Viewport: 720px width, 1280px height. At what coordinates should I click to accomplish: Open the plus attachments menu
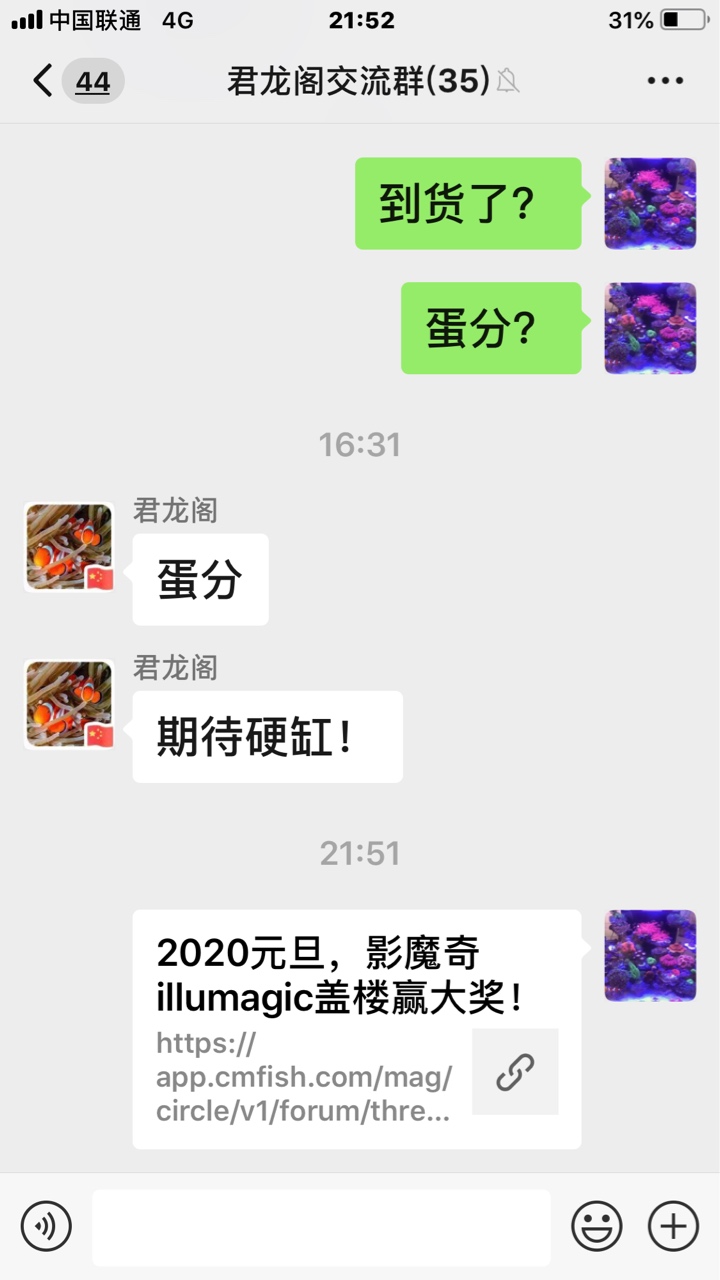coord(673,1226)
